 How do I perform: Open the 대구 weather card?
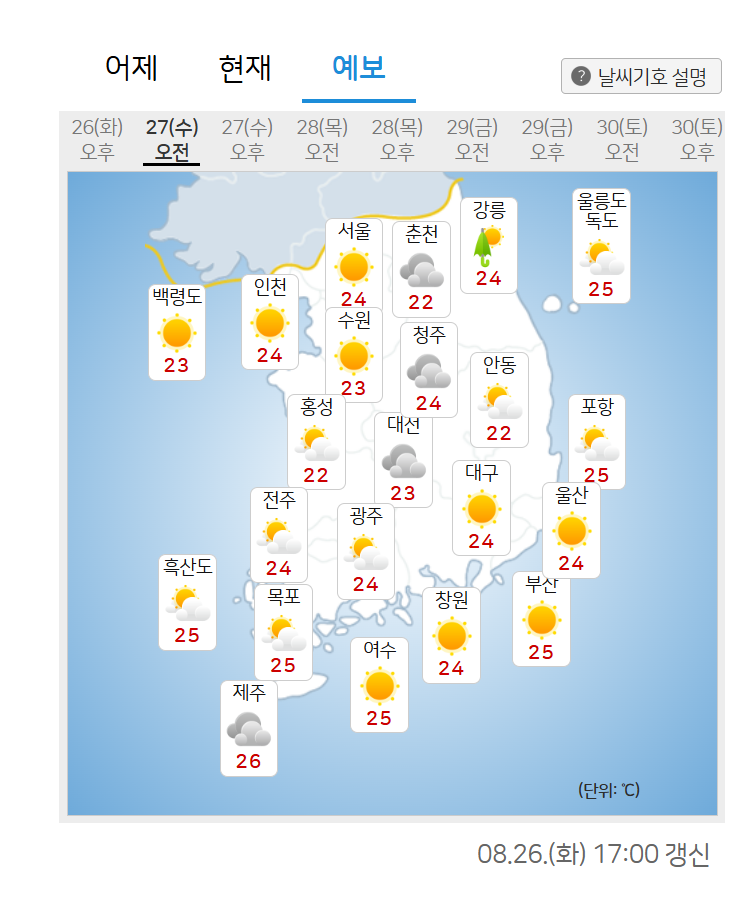[x=481, y=507]
